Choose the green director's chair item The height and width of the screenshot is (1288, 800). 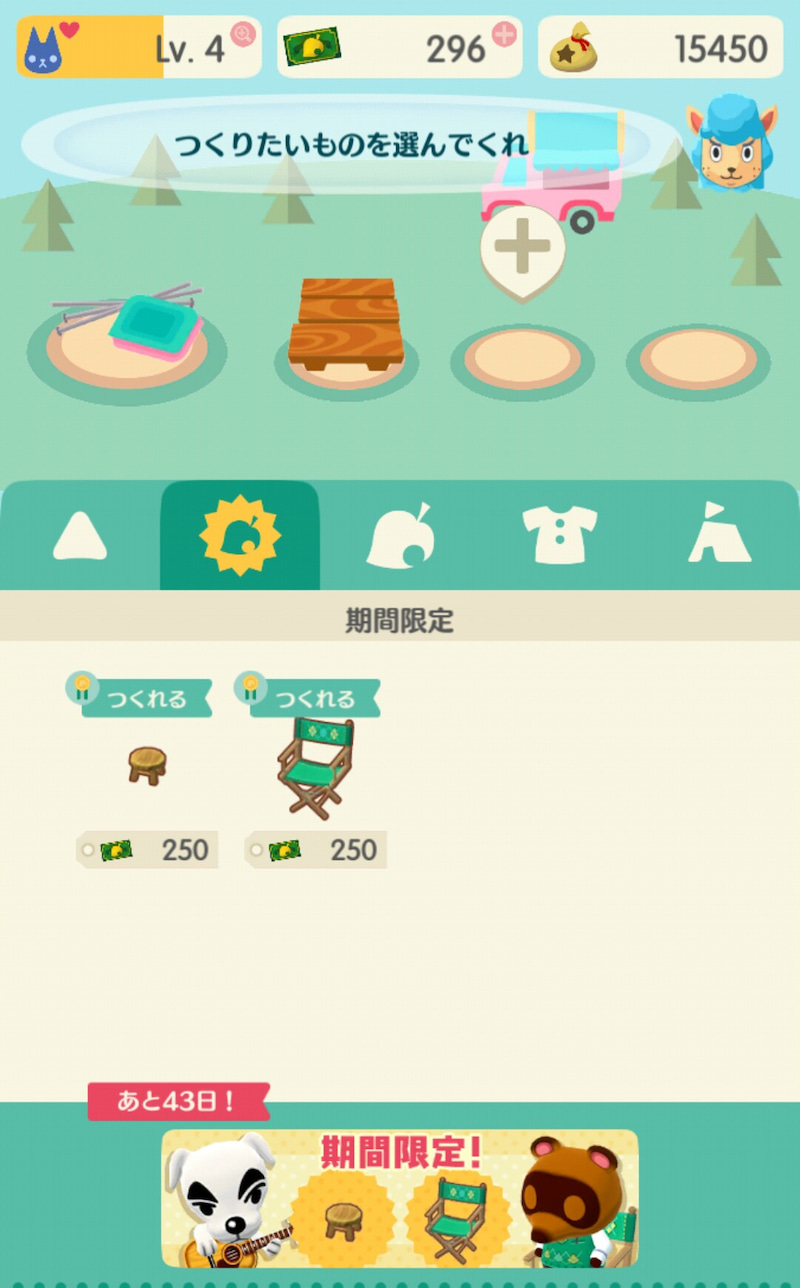[x=315, y=767]
